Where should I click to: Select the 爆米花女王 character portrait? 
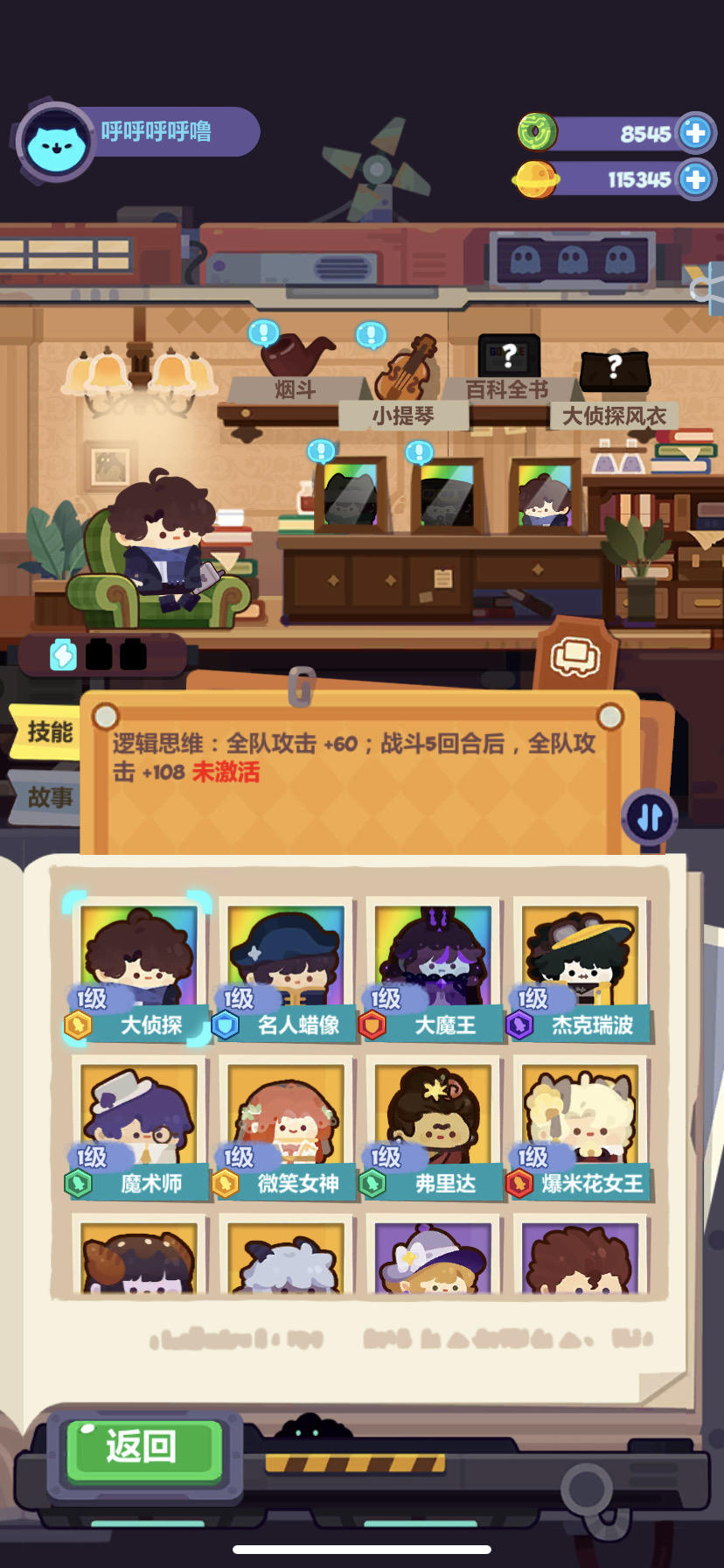coord(580,1120)
